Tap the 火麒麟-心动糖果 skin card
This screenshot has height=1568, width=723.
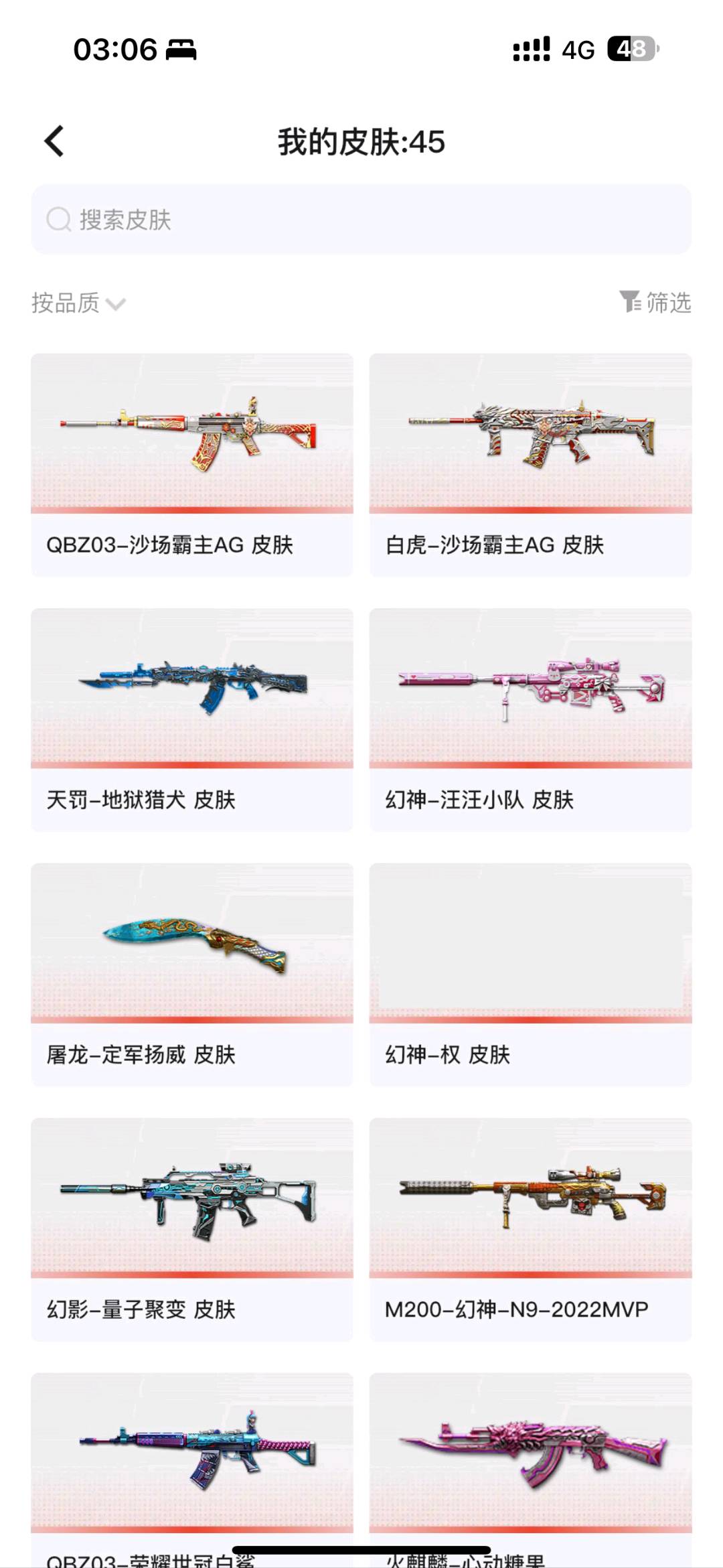tap(530, 1470)
